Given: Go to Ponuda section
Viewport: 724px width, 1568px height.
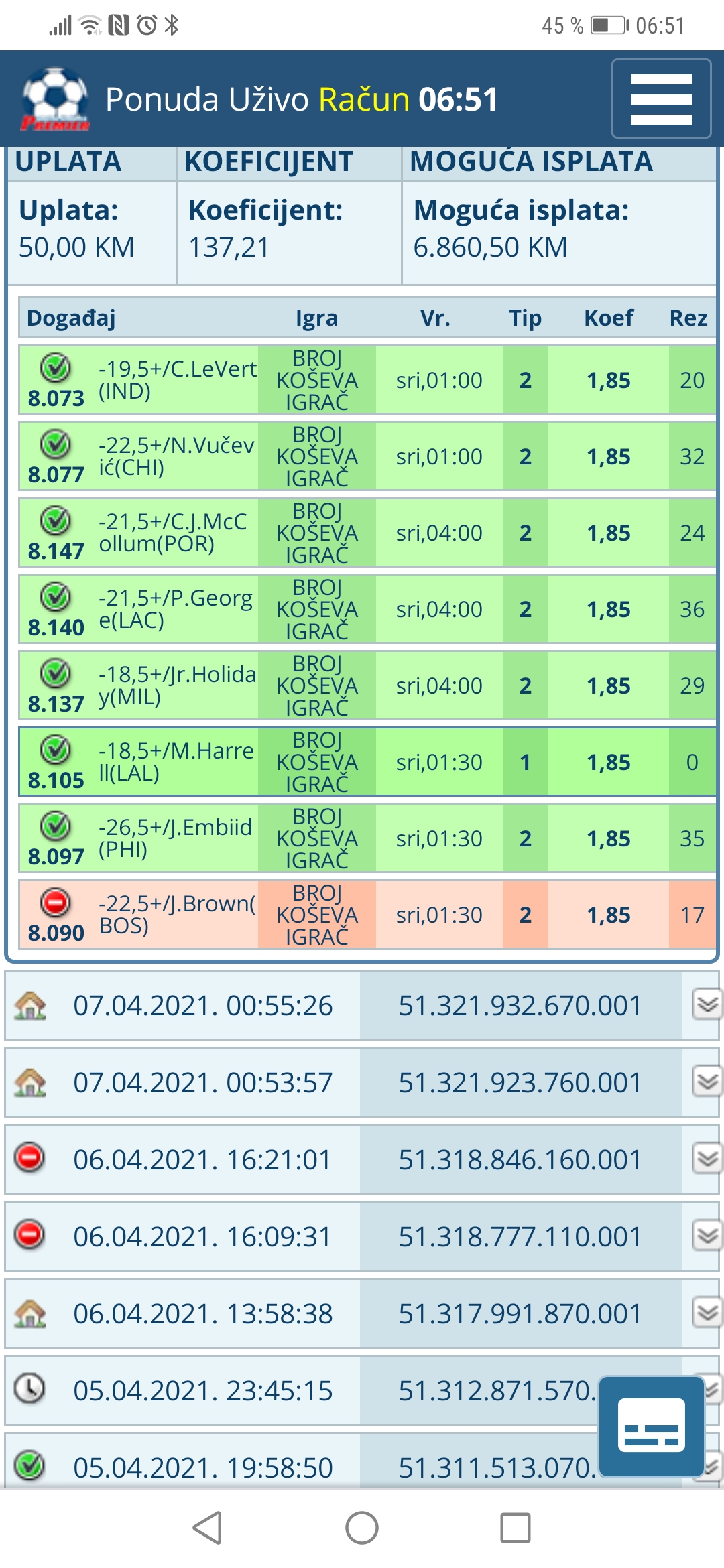Looking at the screenshot, I should (x=162, y=99).
